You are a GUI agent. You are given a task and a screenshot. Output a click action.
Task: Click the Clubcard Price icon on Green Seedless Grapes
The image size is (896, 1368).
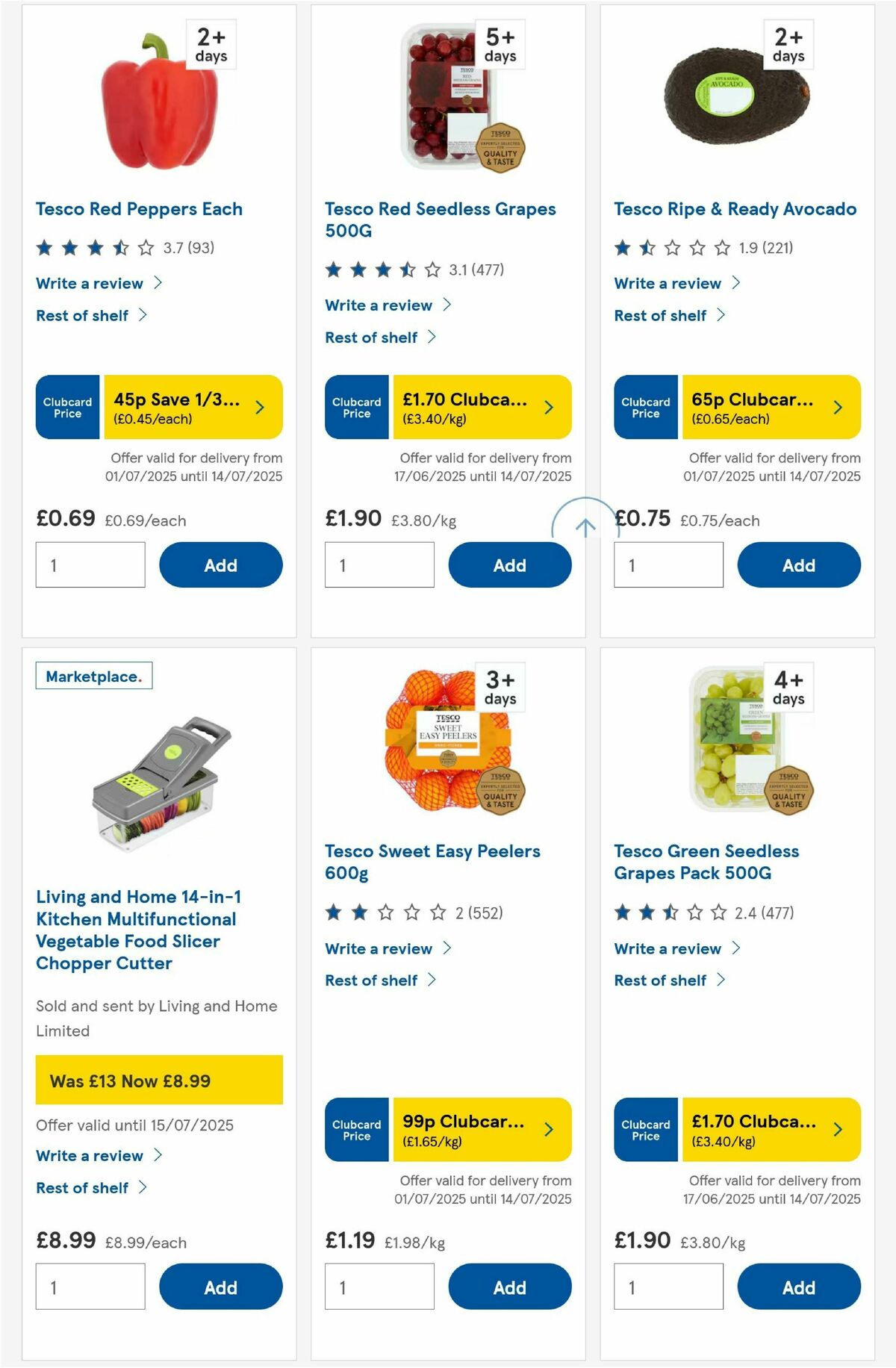[645, 1130]
